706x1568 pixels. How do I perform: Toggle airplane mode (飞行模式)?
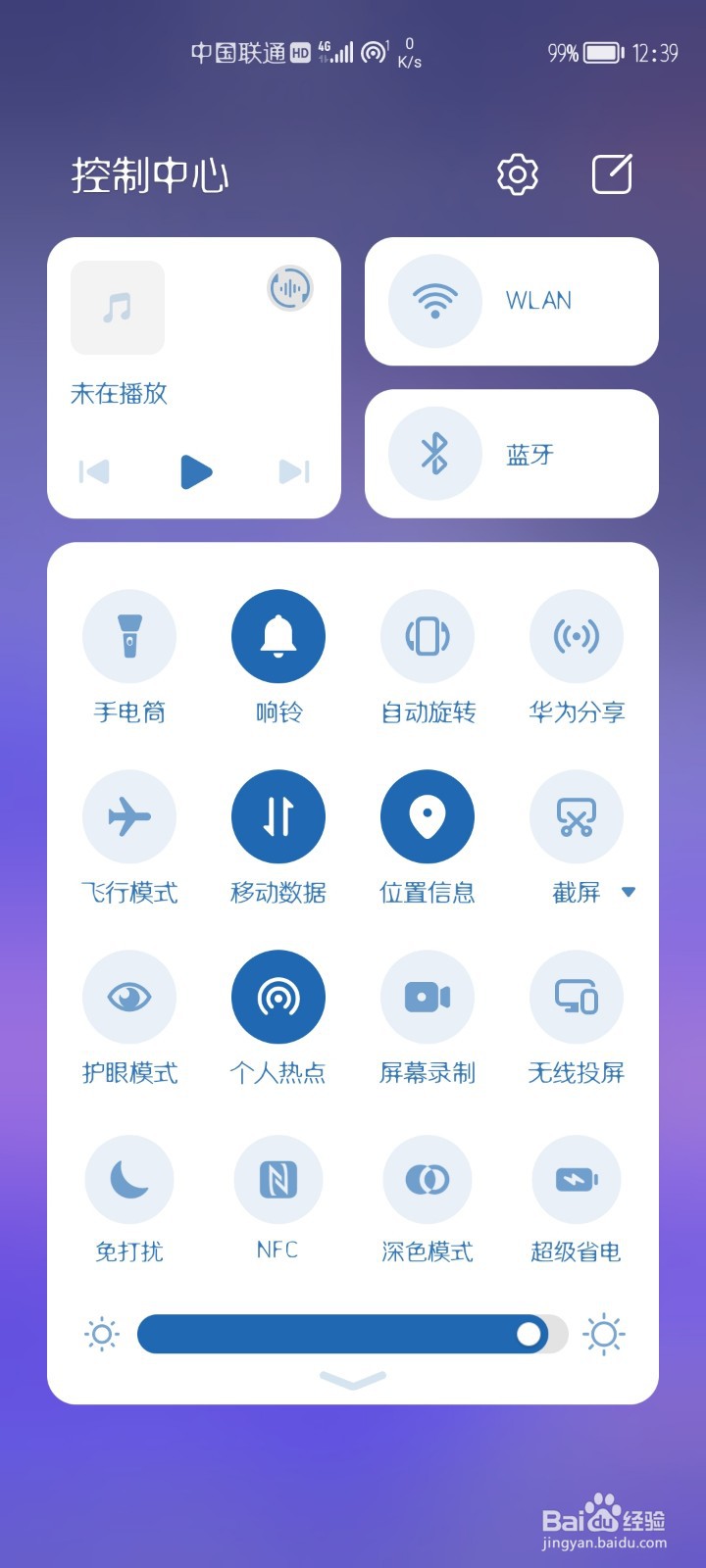click(130, 815)
